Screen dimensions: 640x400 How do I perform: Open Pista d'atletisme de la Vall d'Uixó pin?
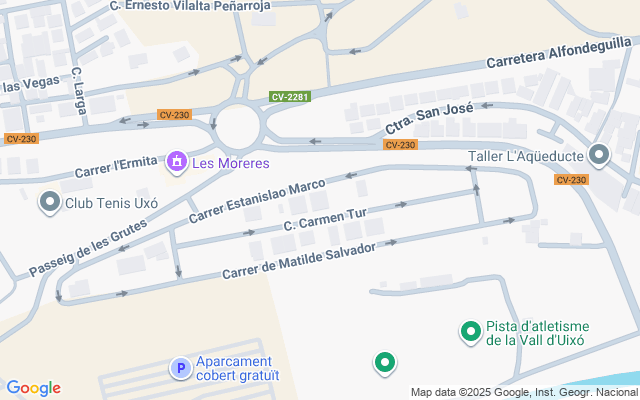point(471,331)
